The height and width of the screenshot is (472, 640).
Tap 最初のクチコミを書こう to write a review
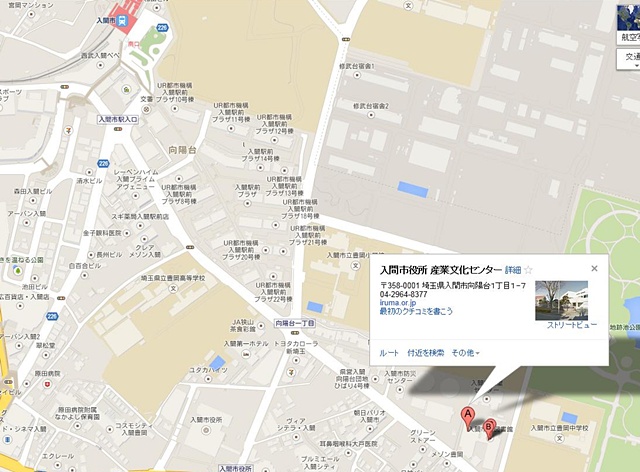point(416,311)
